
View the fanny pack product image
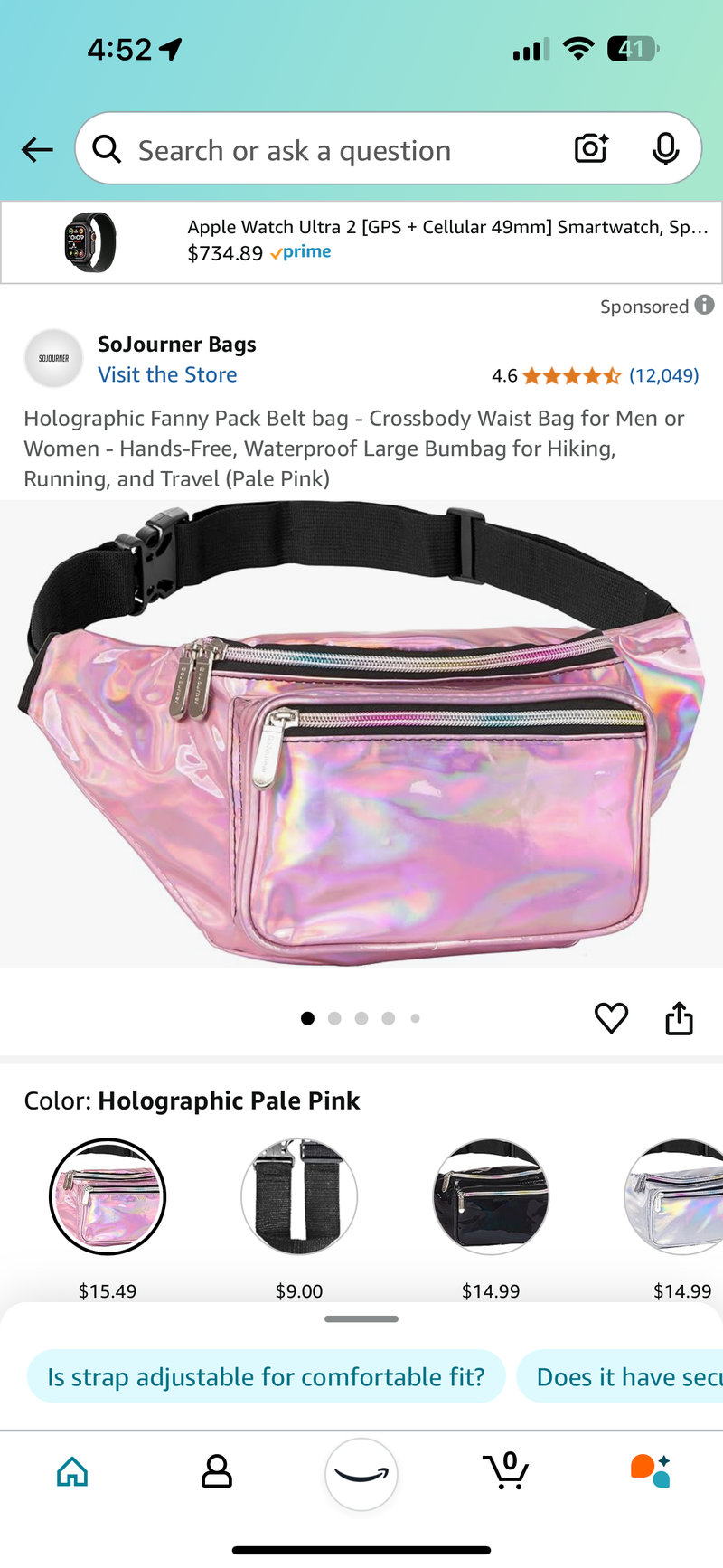coord(361,732)
